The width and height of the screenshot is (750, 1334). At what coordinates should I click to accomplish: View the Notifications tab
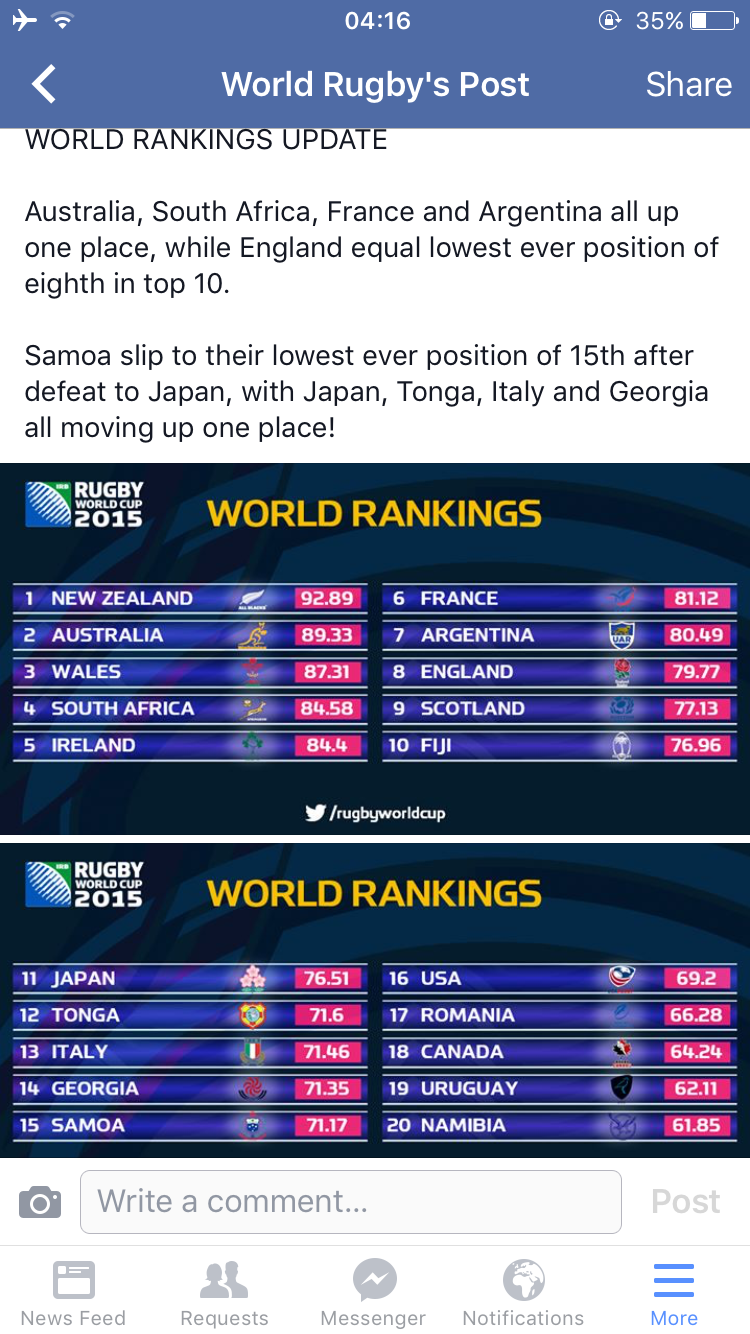coord(523,1292)
